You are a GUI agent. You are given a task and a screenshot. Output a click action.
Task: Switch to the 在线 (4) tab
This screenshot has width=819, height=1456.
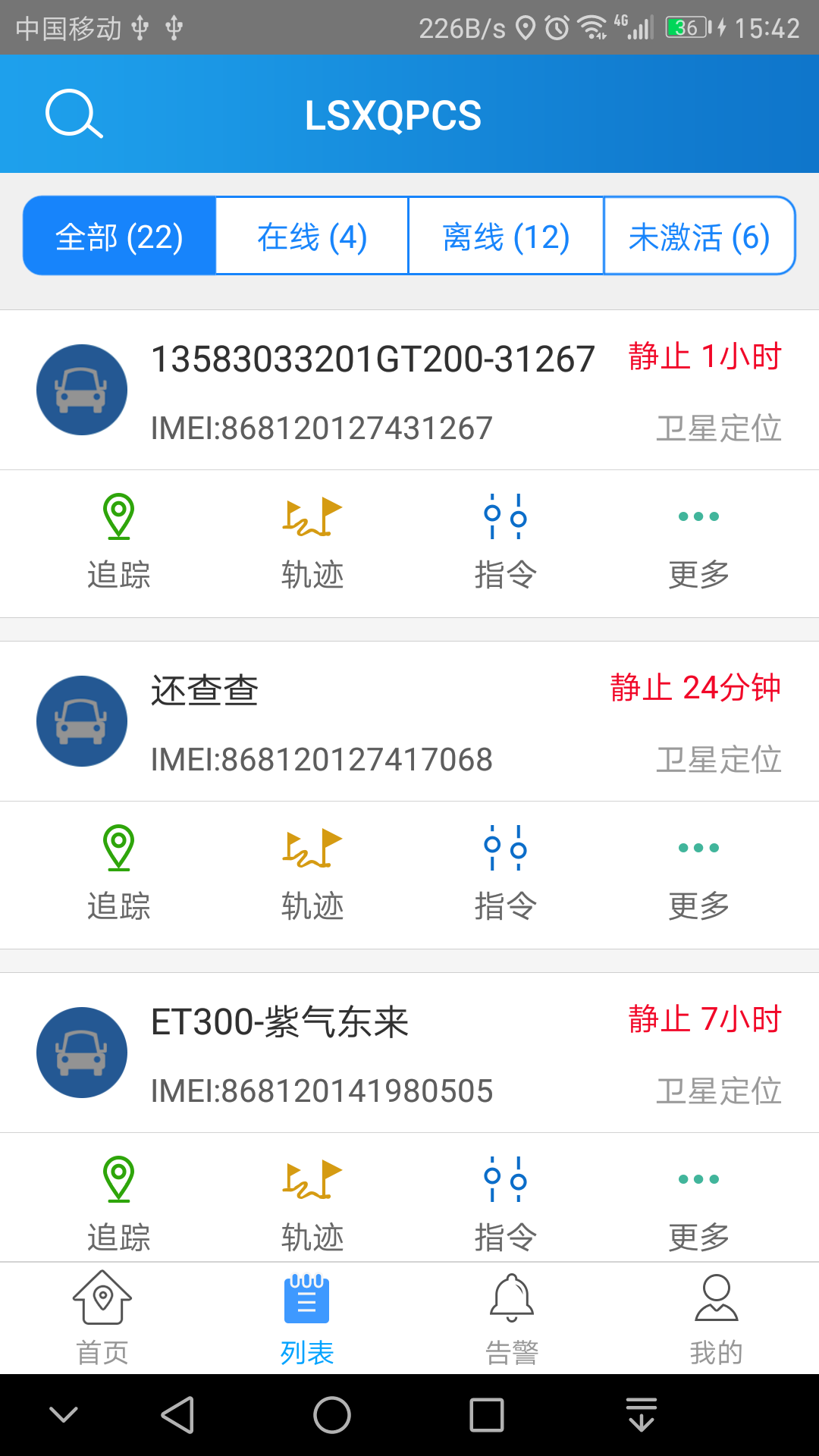(x=312, y=236)
